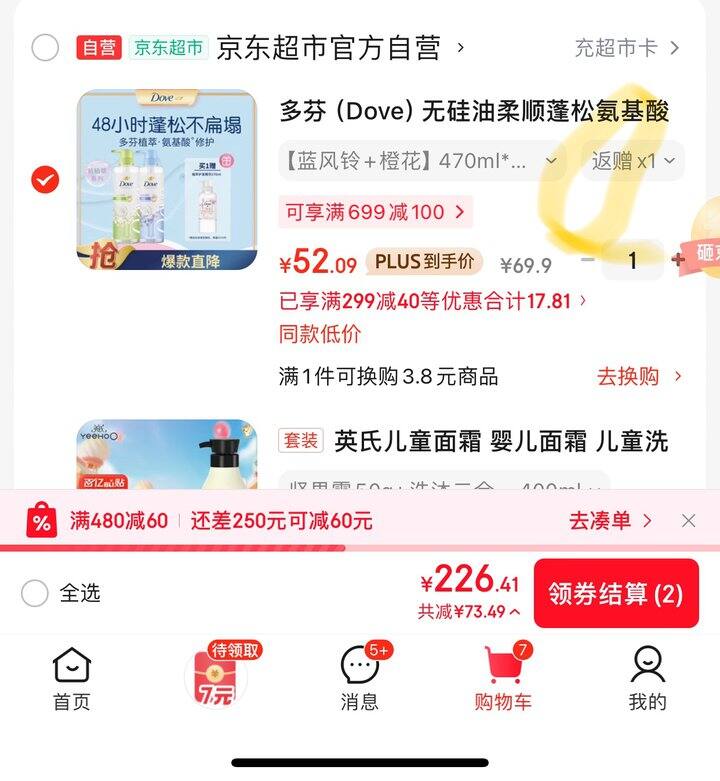
Task: Open 充超市卡 link
Action: pos(627,48)
